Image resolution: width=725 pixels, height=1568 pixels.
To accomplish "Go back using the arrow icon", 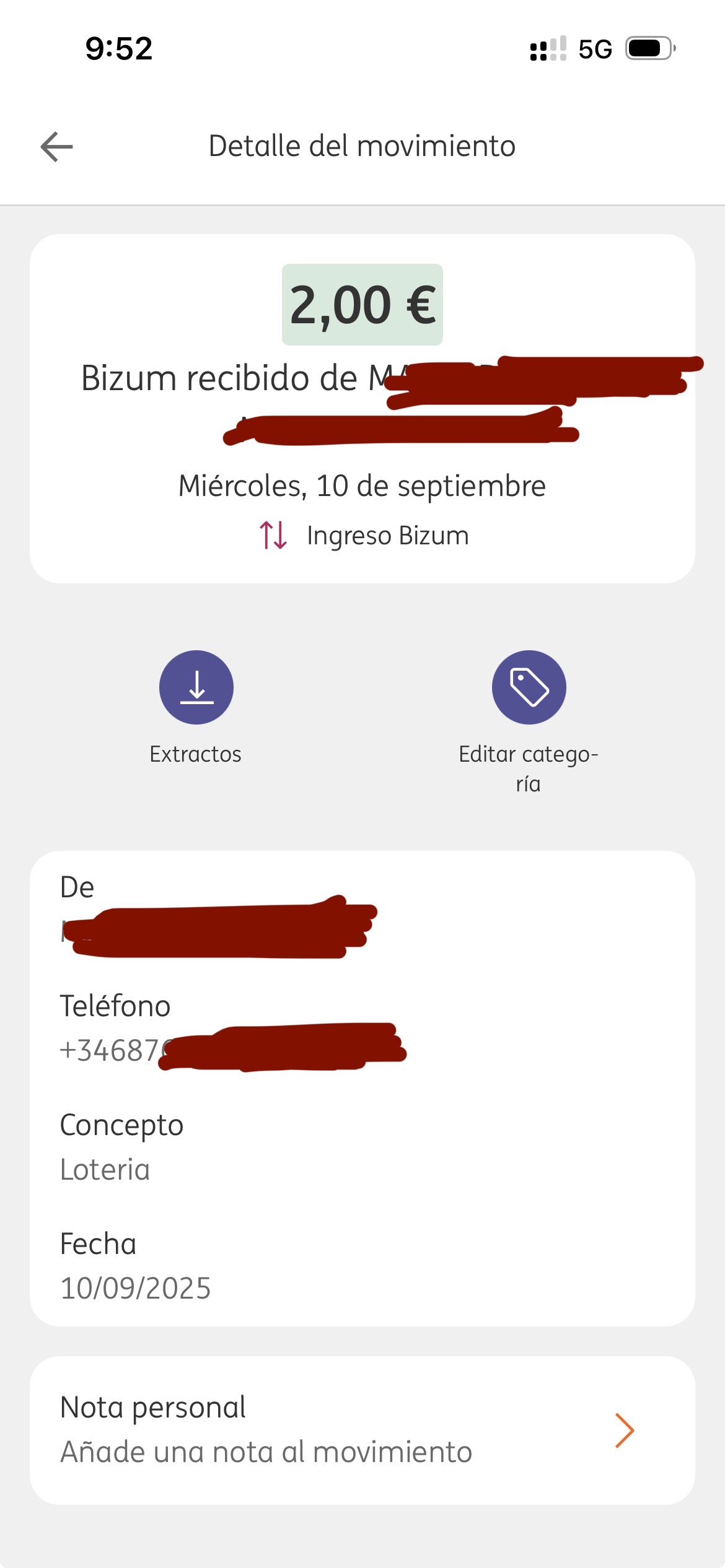I will pos(56,147).
